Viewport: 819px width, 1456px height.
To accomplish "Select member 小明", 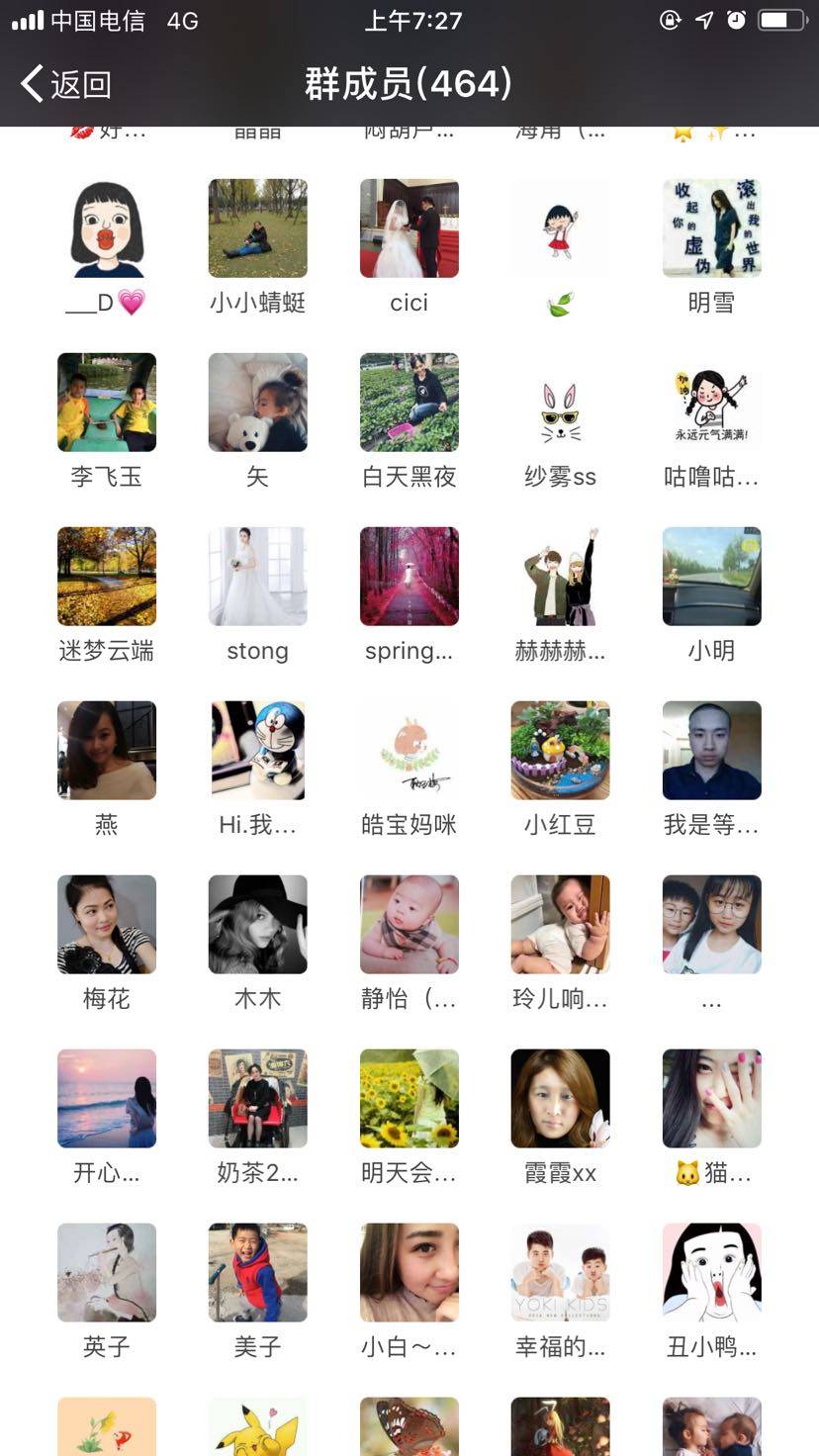I will pos(711,577).
